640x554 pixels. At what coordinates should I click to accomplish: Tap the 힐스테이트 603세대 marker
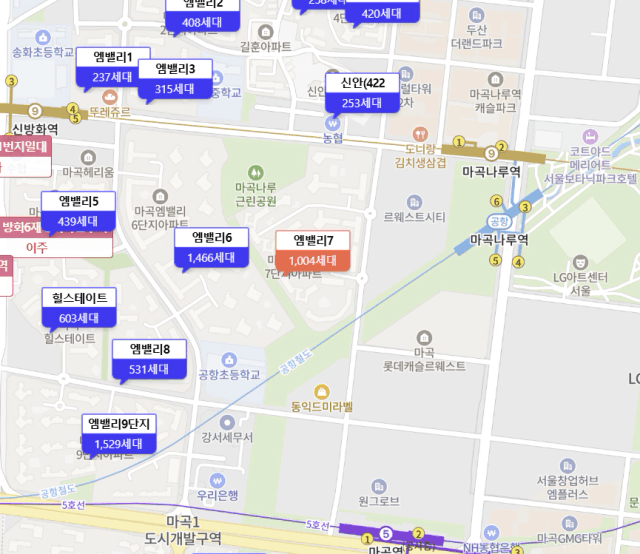tap(81, 308)
